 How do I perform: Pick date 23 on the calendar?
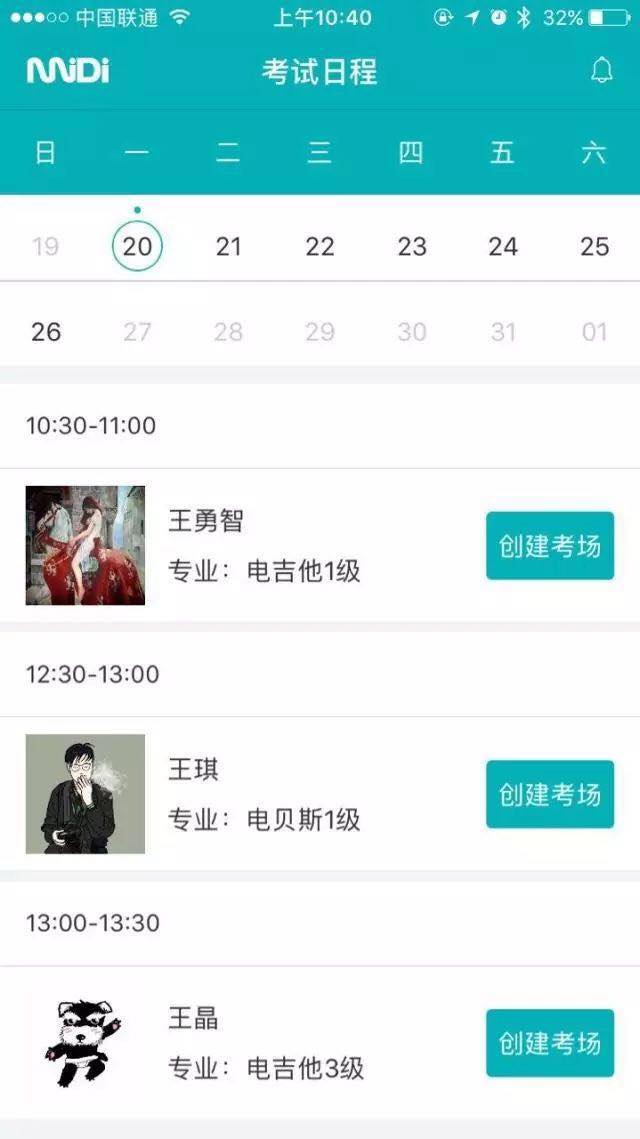point(412,247)
